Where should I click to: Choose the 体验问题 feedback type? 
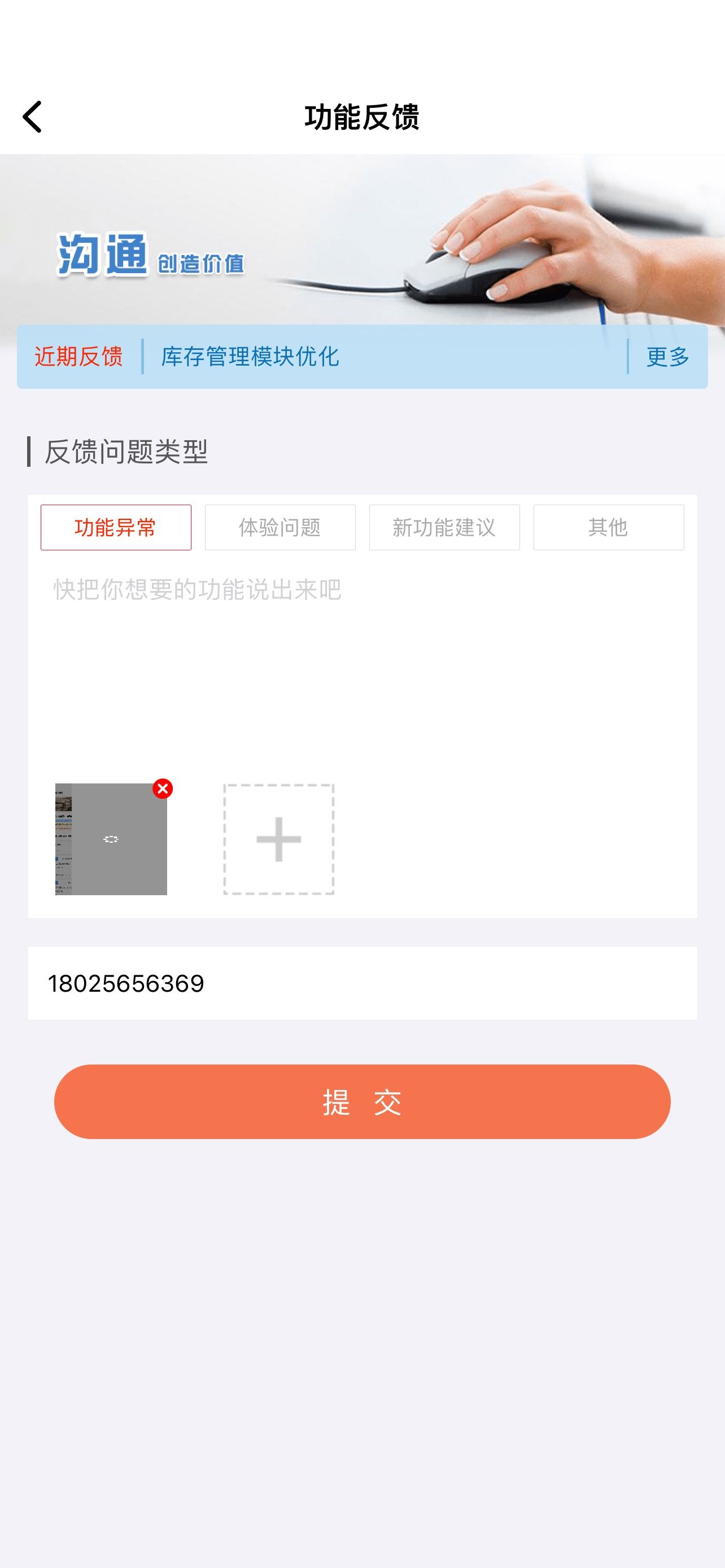coord(280,527)
